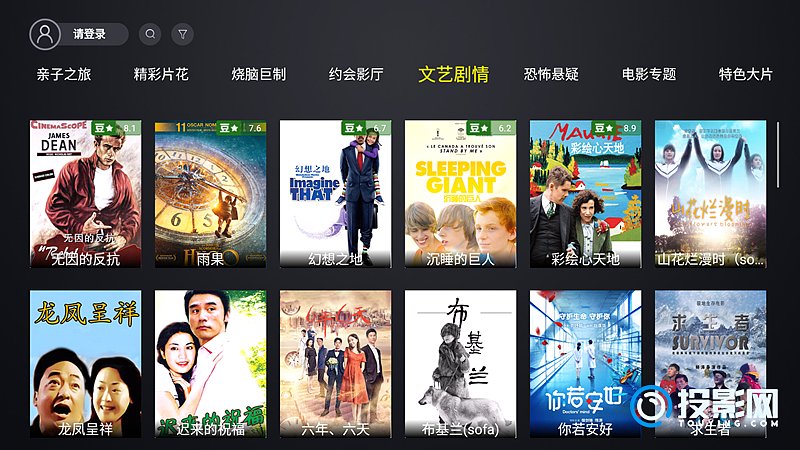Screen dimensions: 800x450
Task: Open the 电影专题 tab
Action: (x=649, y=75)
